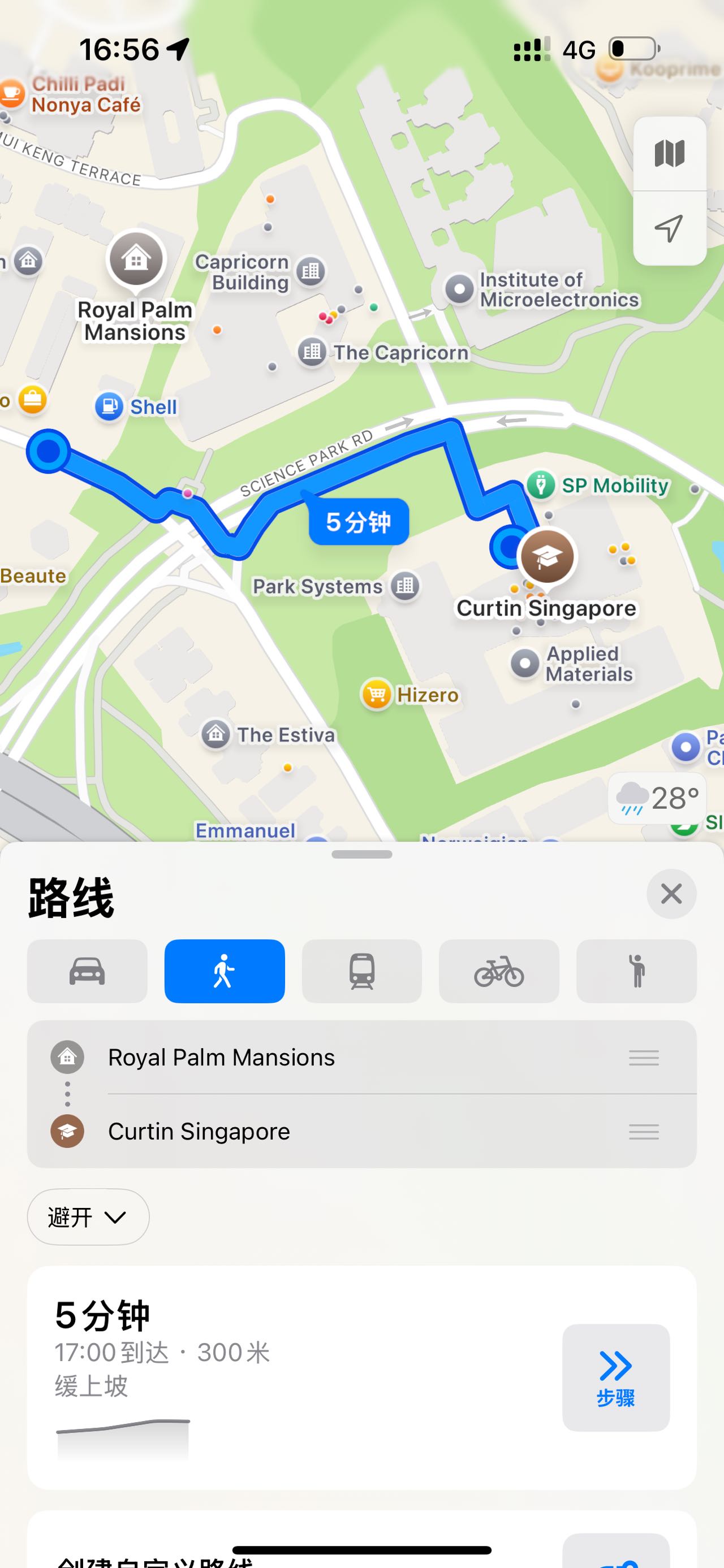Expand the 避开 avoid options dropdown
The image size is (724, 1568).
88,1217
